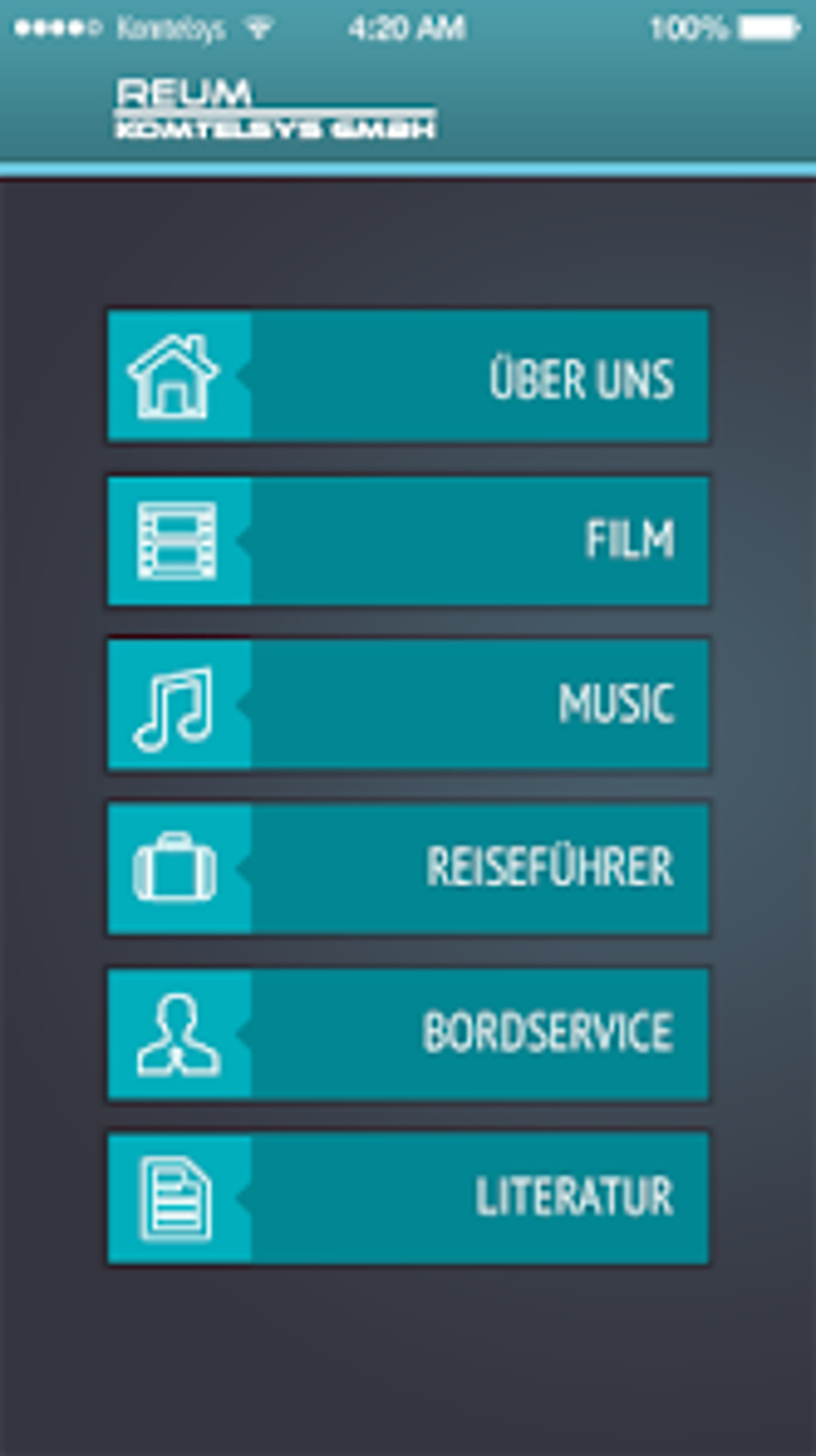Click the battery icon at top right
The height and width of the screenshot is (1456, 816).
click(766, 26)
